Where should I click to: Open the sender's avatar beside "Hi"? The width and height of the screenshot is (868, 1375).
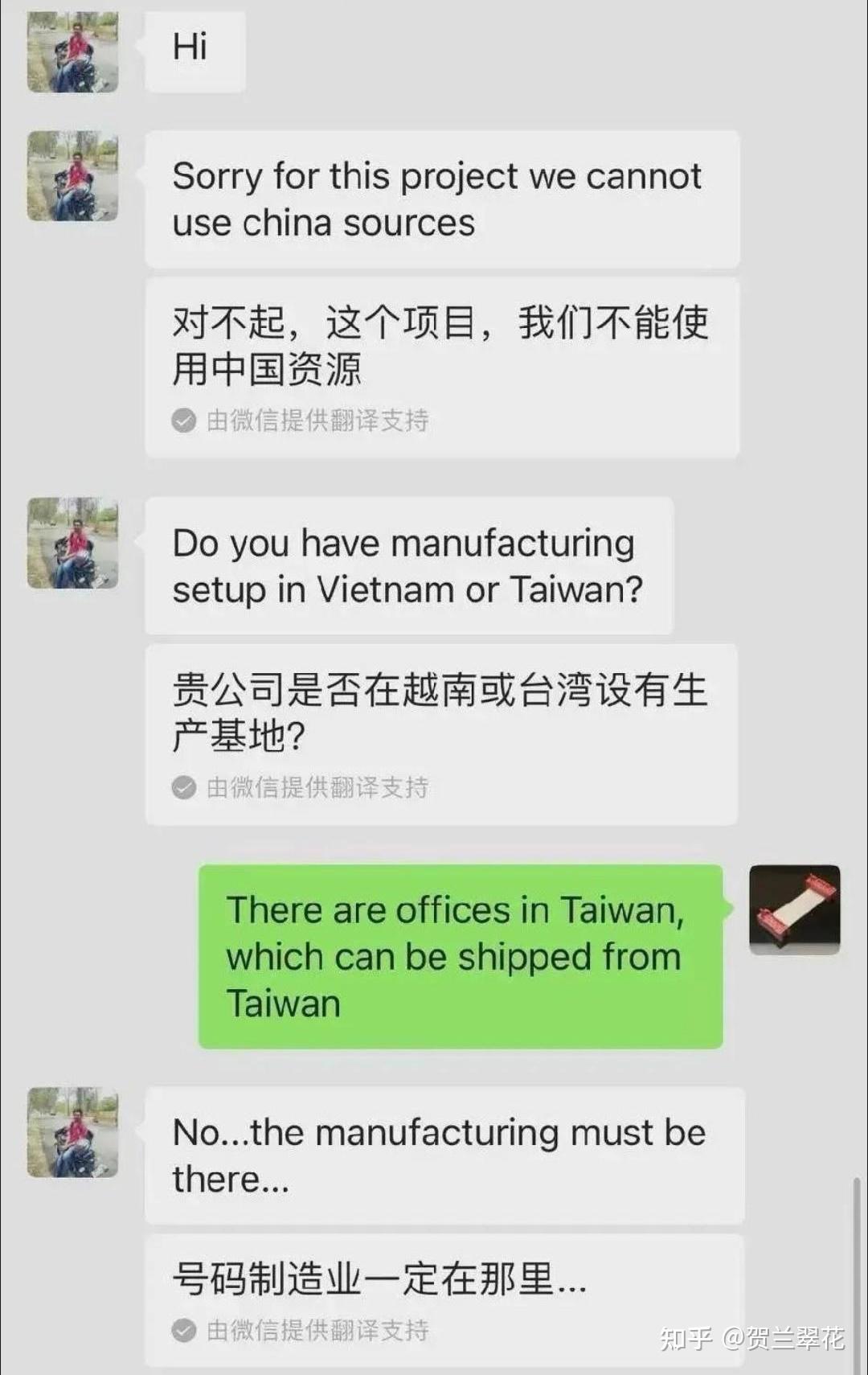(72, 50)
